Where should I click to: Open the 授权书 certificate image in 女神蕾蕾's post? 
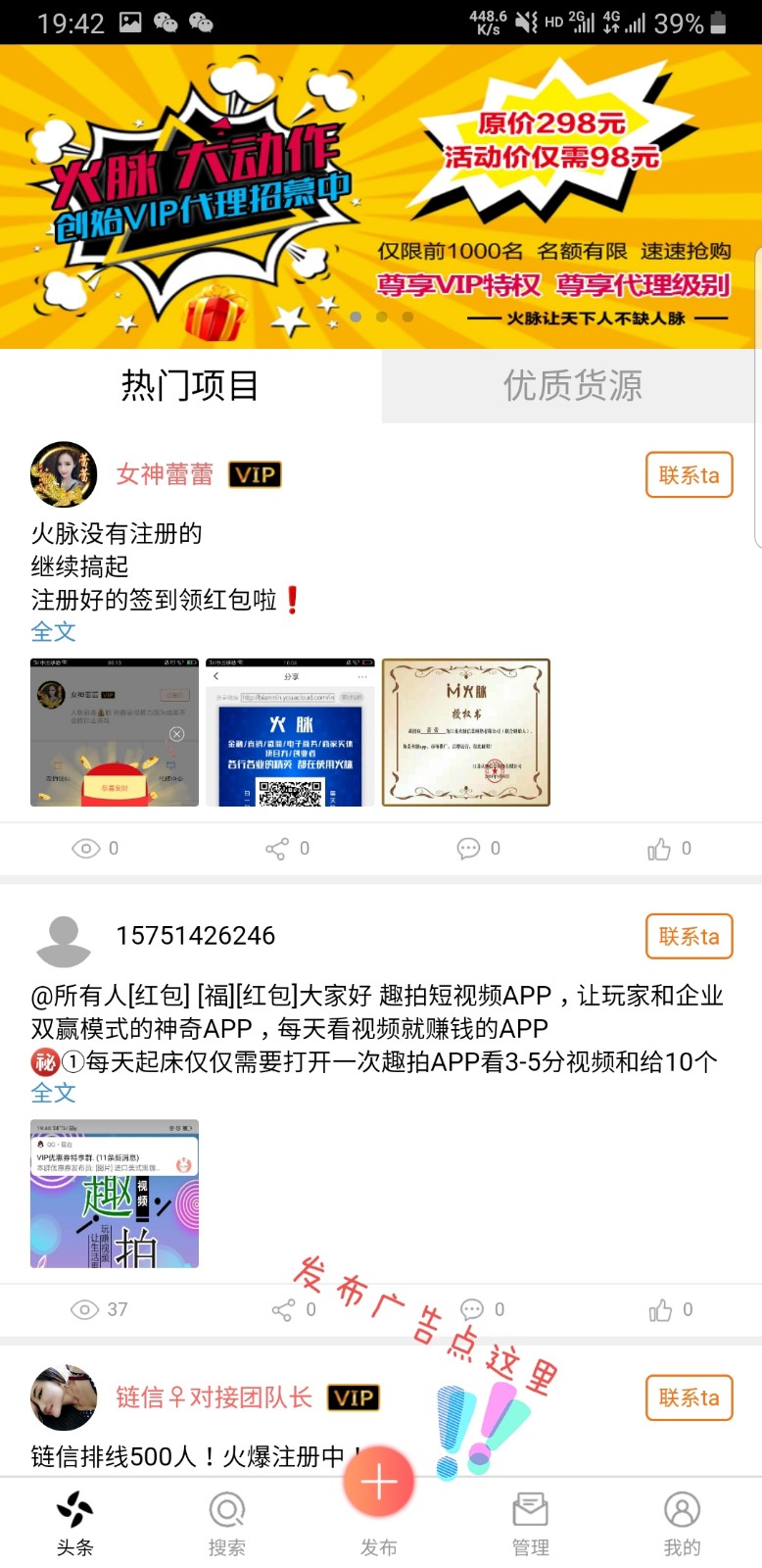coord(465,732)
